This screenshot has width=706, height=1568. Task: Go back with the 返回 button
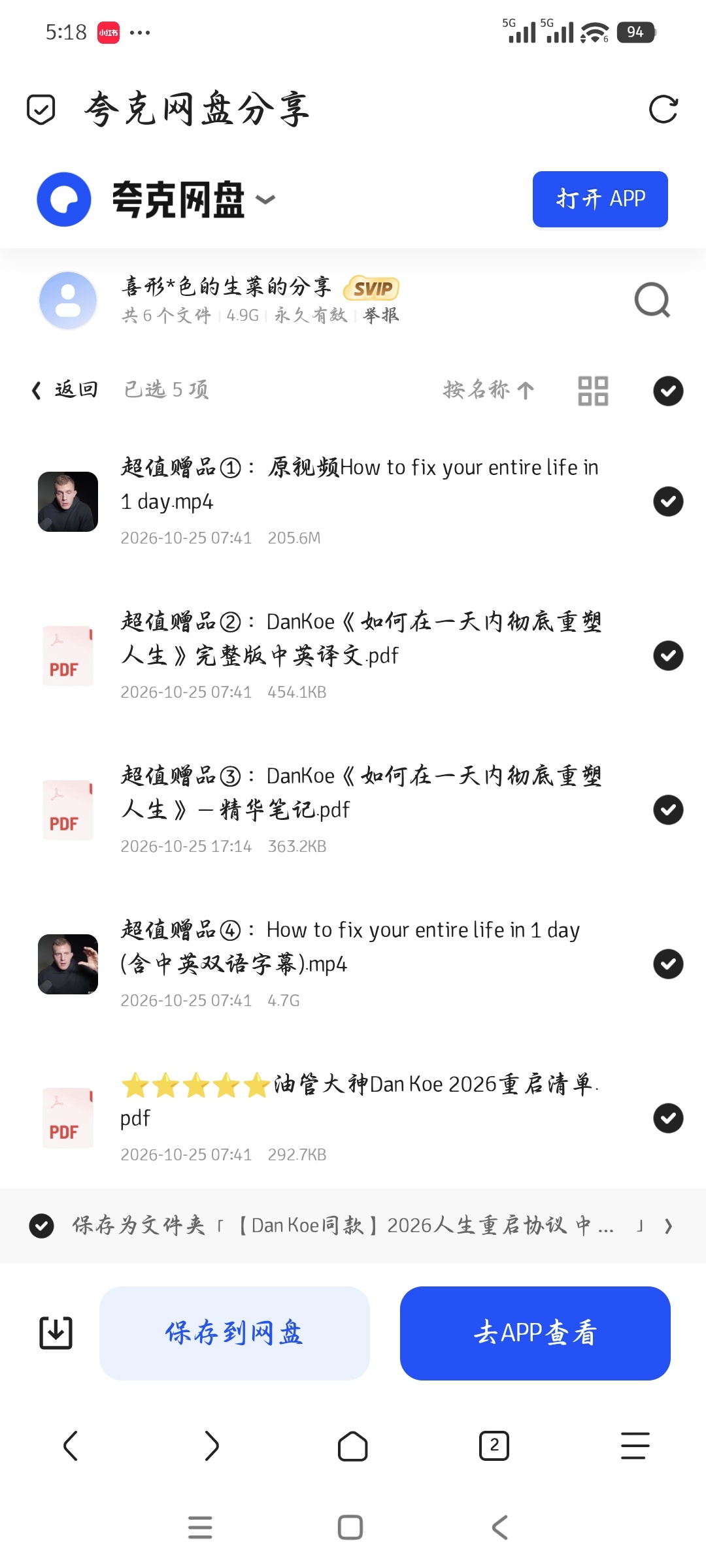coord(65,390)
